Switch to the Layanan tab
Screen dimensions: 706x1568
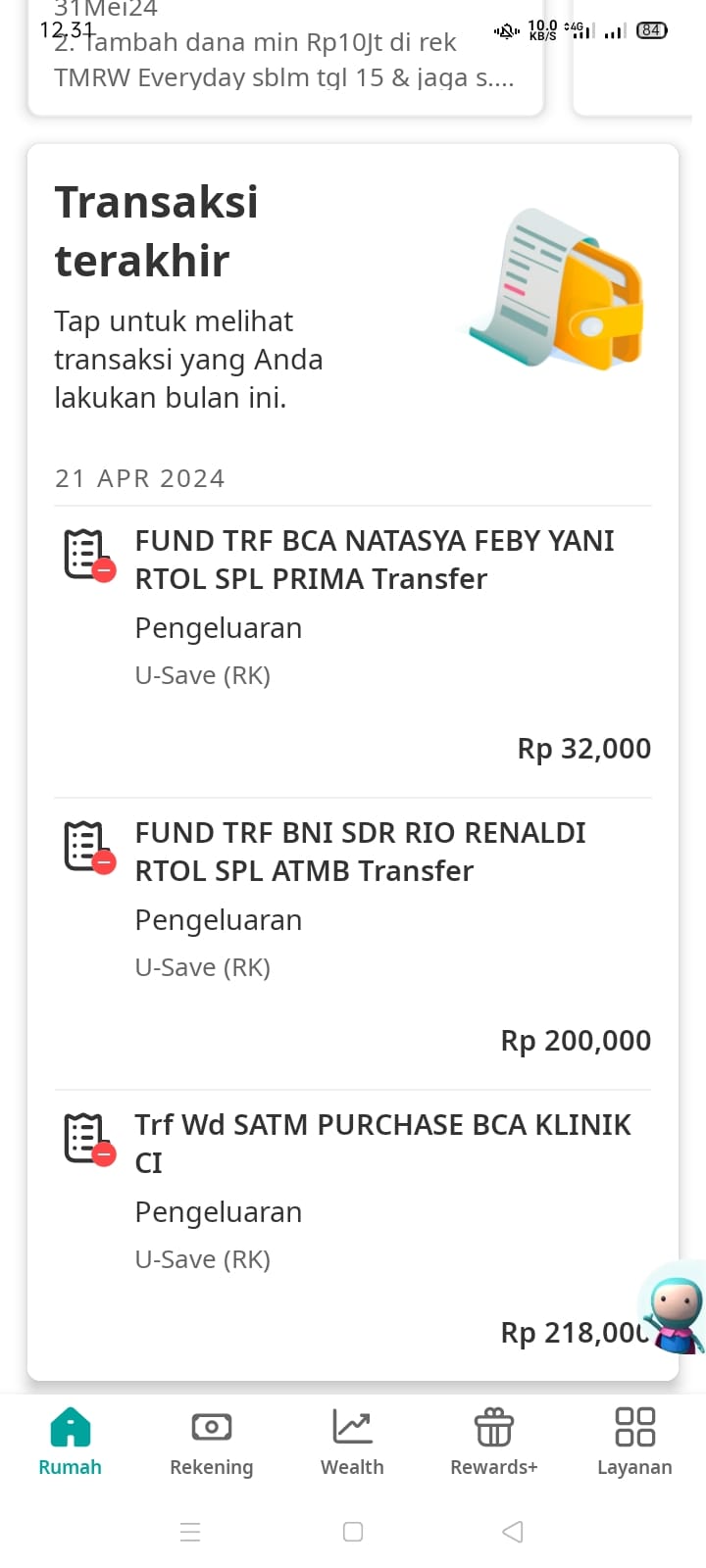634,1441
